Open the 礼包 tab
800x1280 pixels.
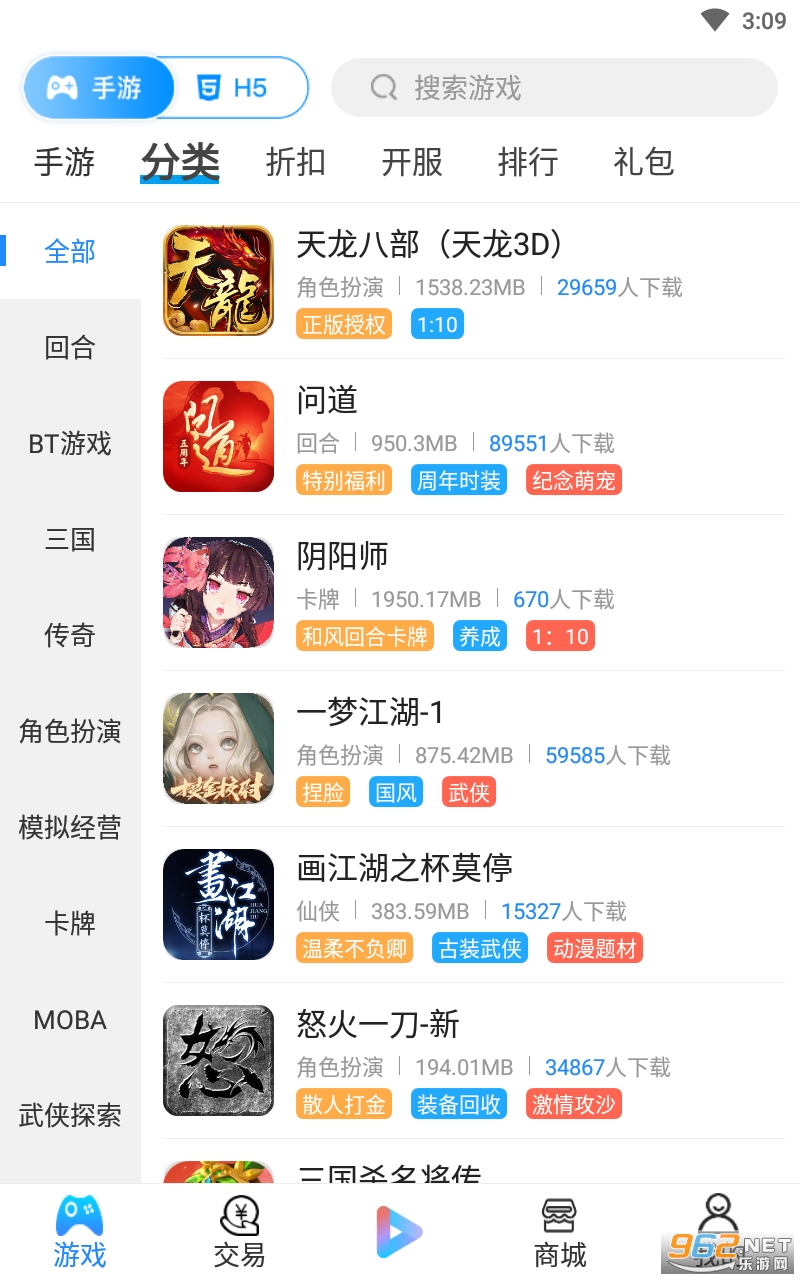coord(644,162)
